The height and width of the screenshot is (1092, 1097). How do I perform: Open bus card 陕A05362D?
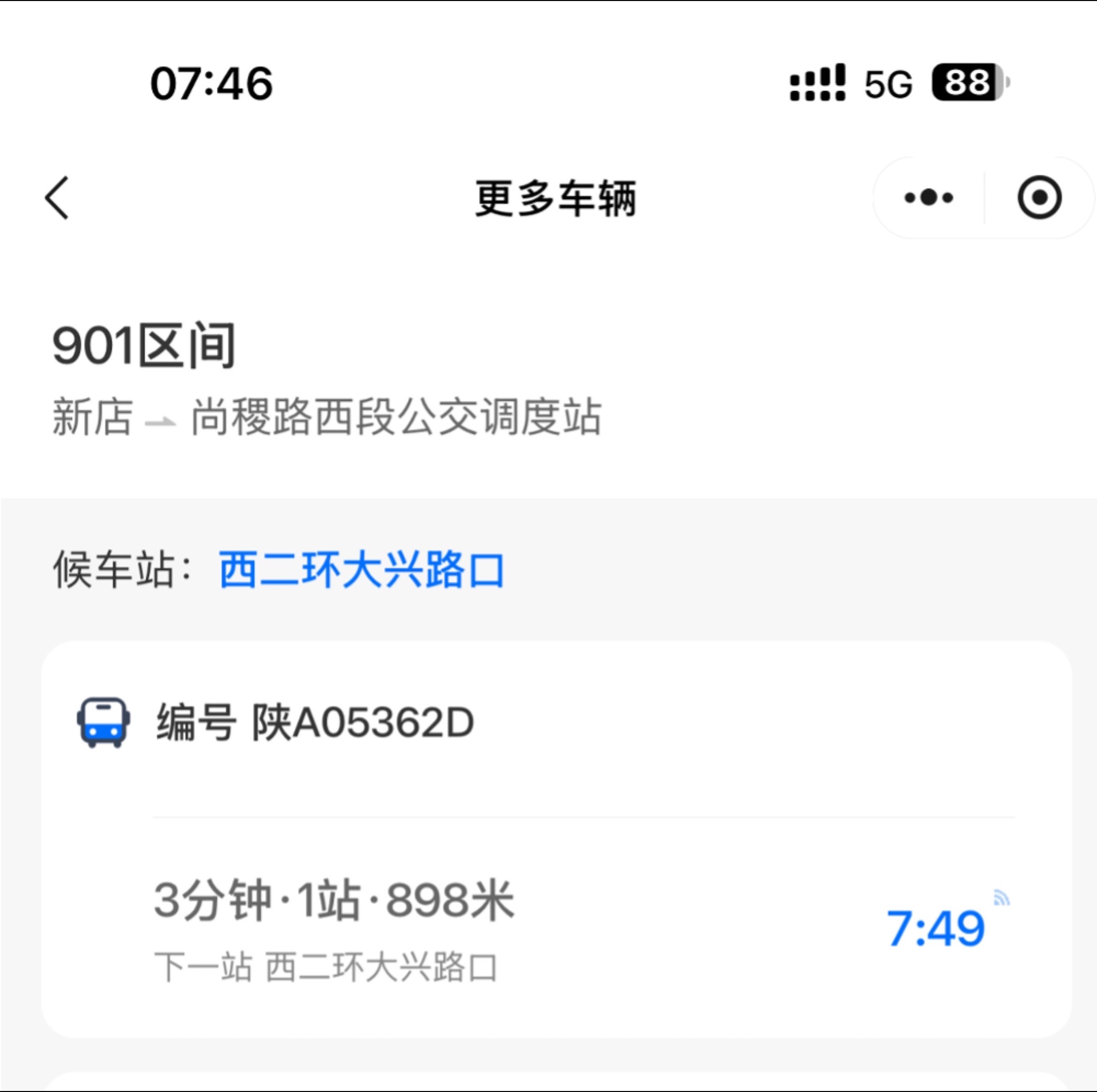pos(557,838)
